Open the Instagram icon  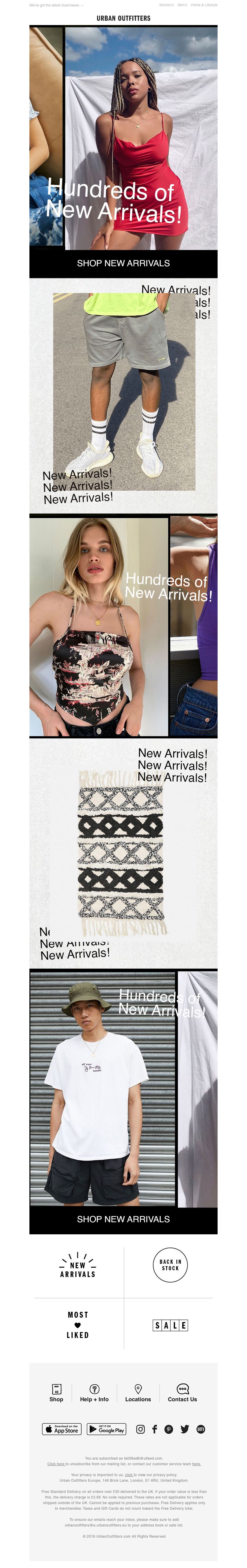click(141, 1429)
